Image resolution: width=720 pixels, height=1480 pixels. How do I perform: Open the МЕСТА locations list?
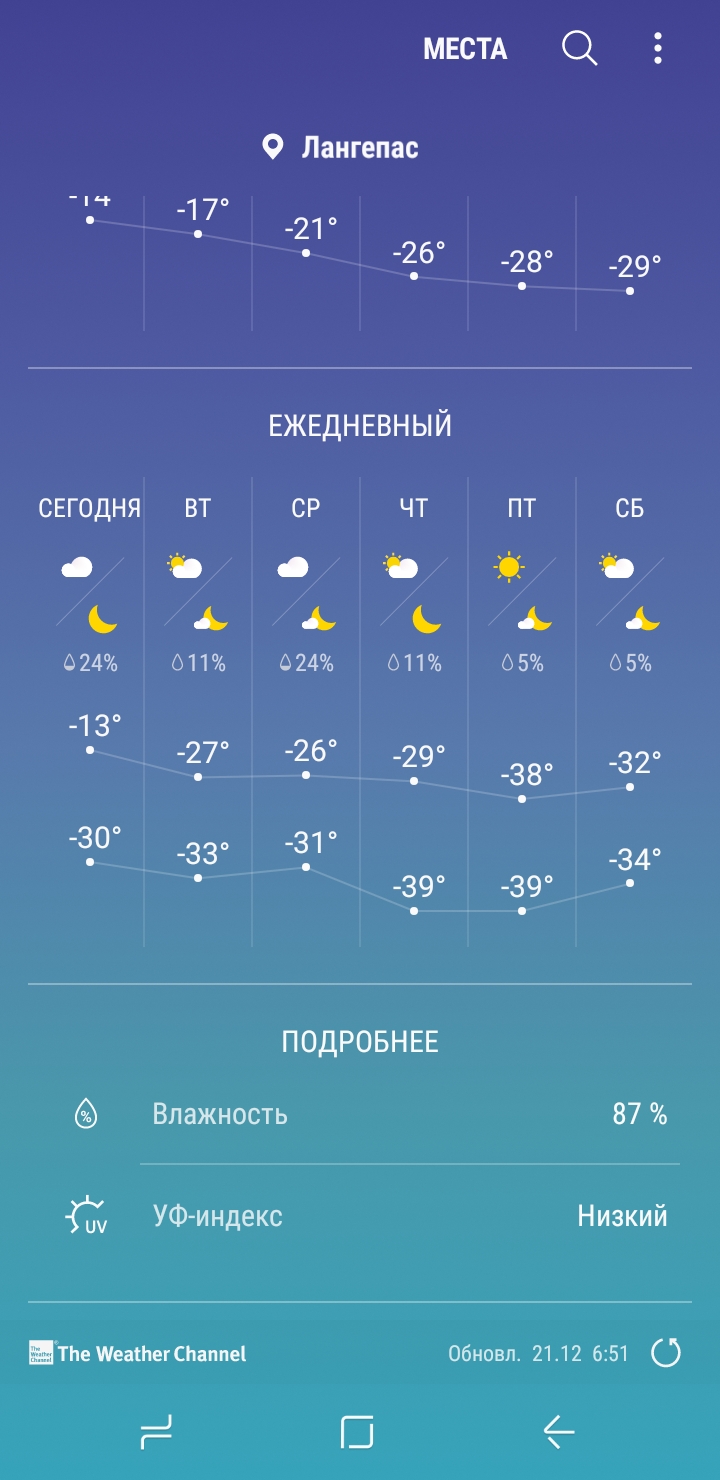[x=465, y=49]
